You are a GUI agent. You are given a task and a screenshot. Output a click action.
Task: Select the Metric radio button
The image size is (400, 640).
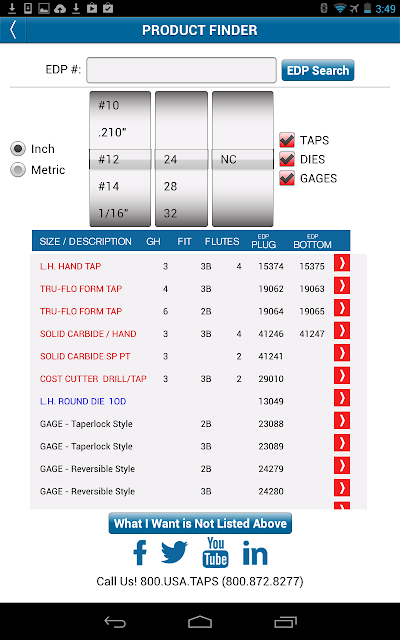[x=18, y=170]
